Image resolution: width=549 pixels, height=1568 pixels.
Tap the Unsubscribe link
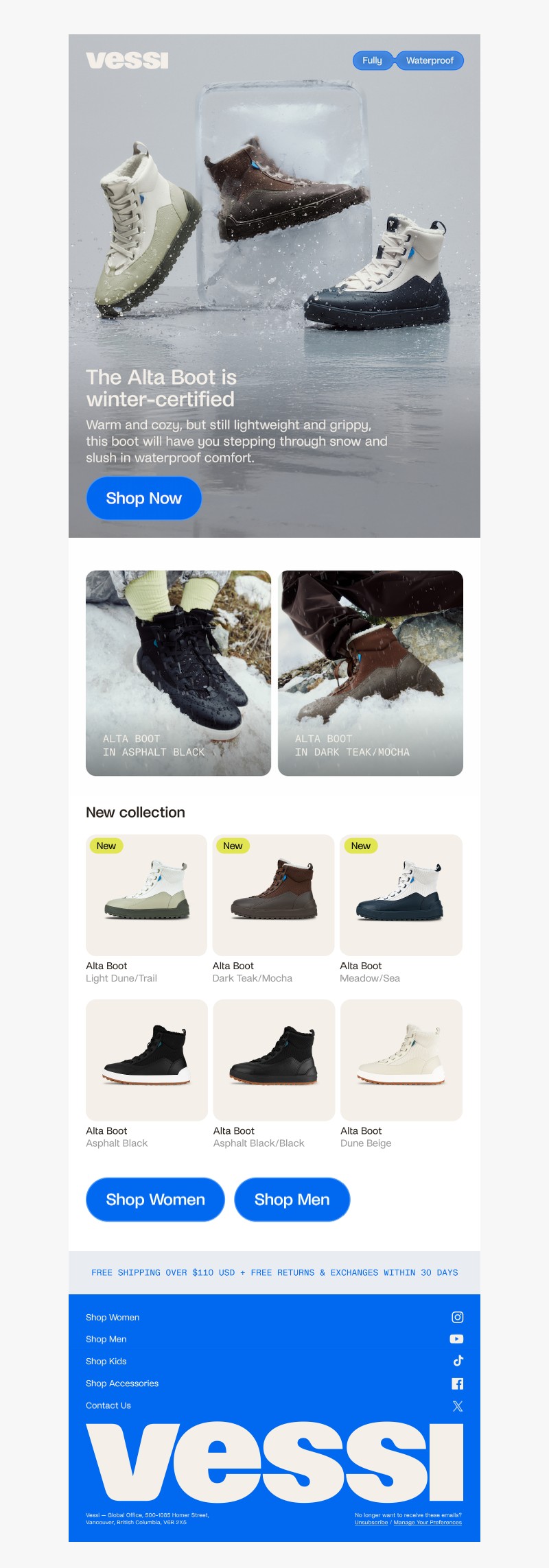371,1522
